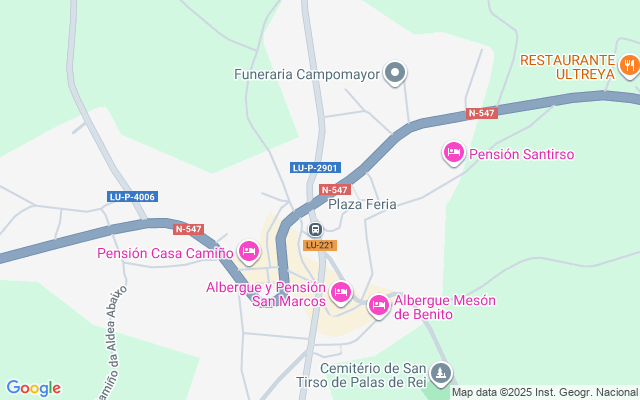Open the Restaurante Ultreya pin

(629, 65)
